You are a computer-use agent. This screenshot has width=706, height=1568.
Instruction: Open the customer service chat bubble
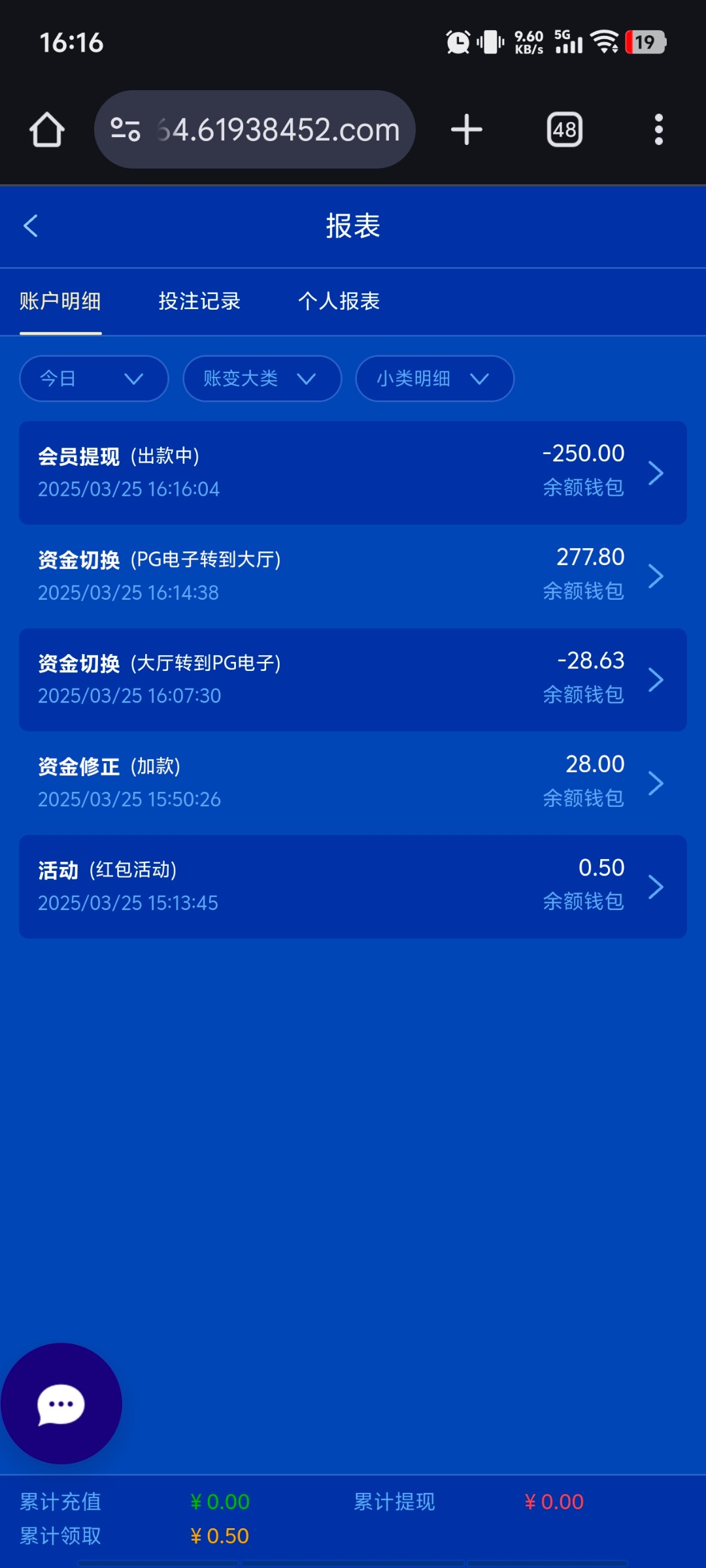pos(61,1403)
